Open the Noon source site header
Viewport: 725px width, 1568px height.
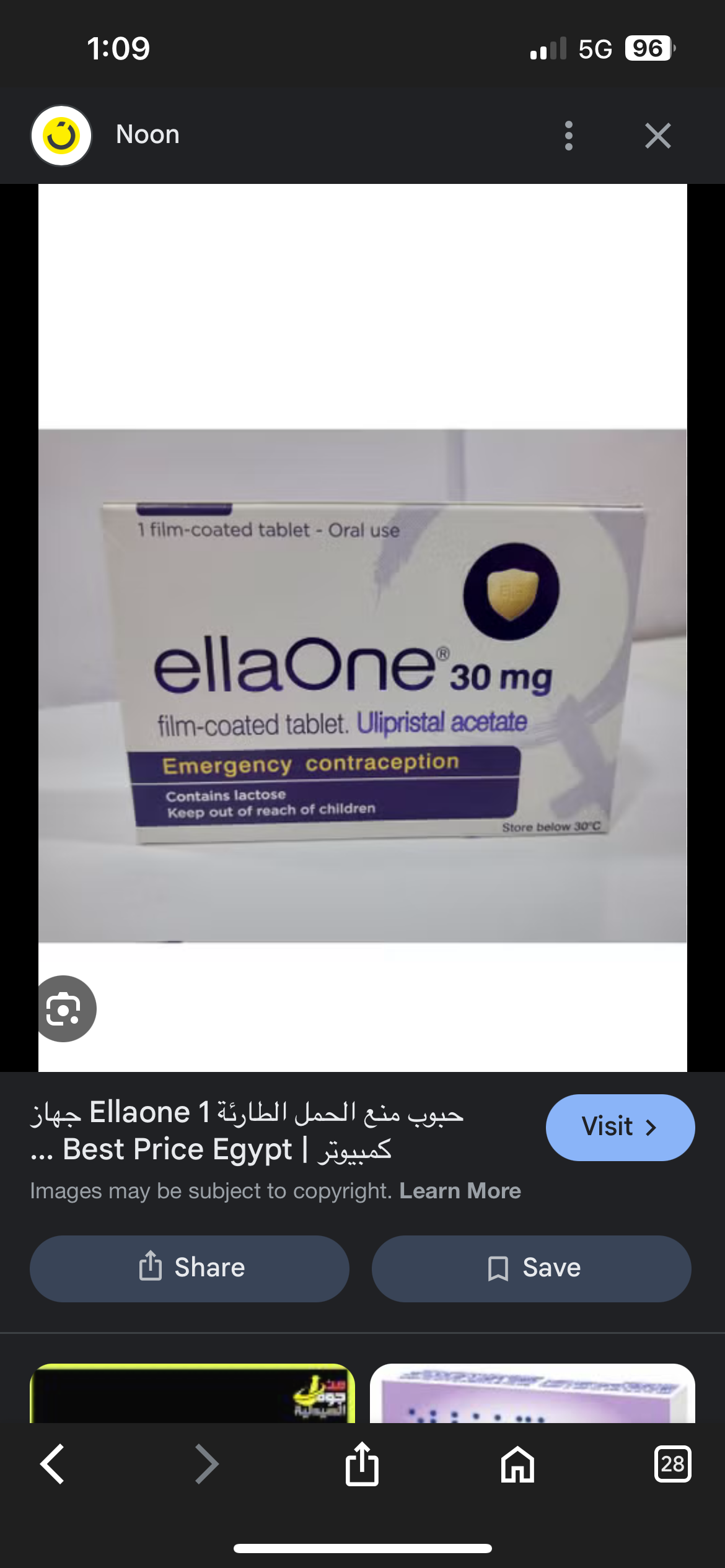(147, 135)
